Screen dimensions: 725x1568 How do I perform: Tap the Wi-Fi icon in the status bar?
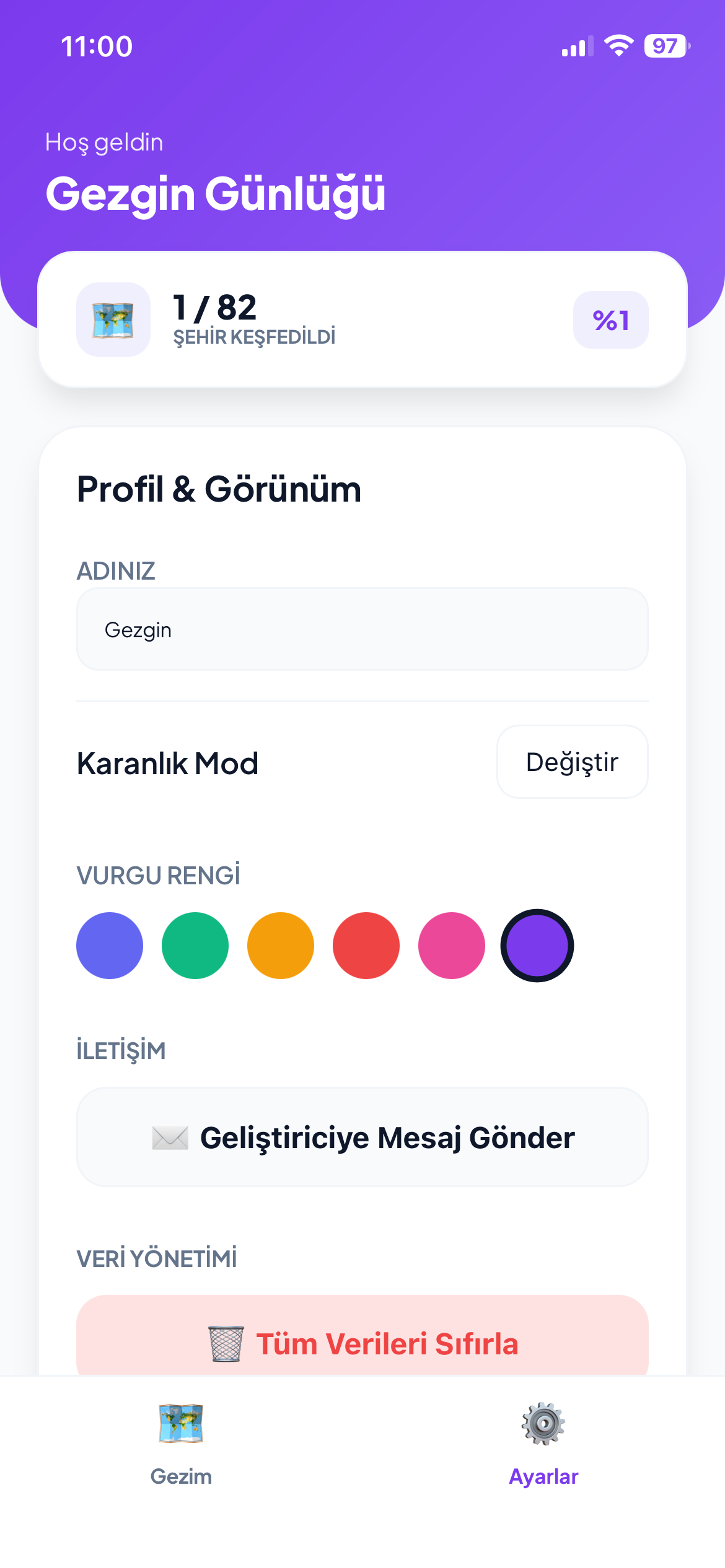[x=618, y=45]
